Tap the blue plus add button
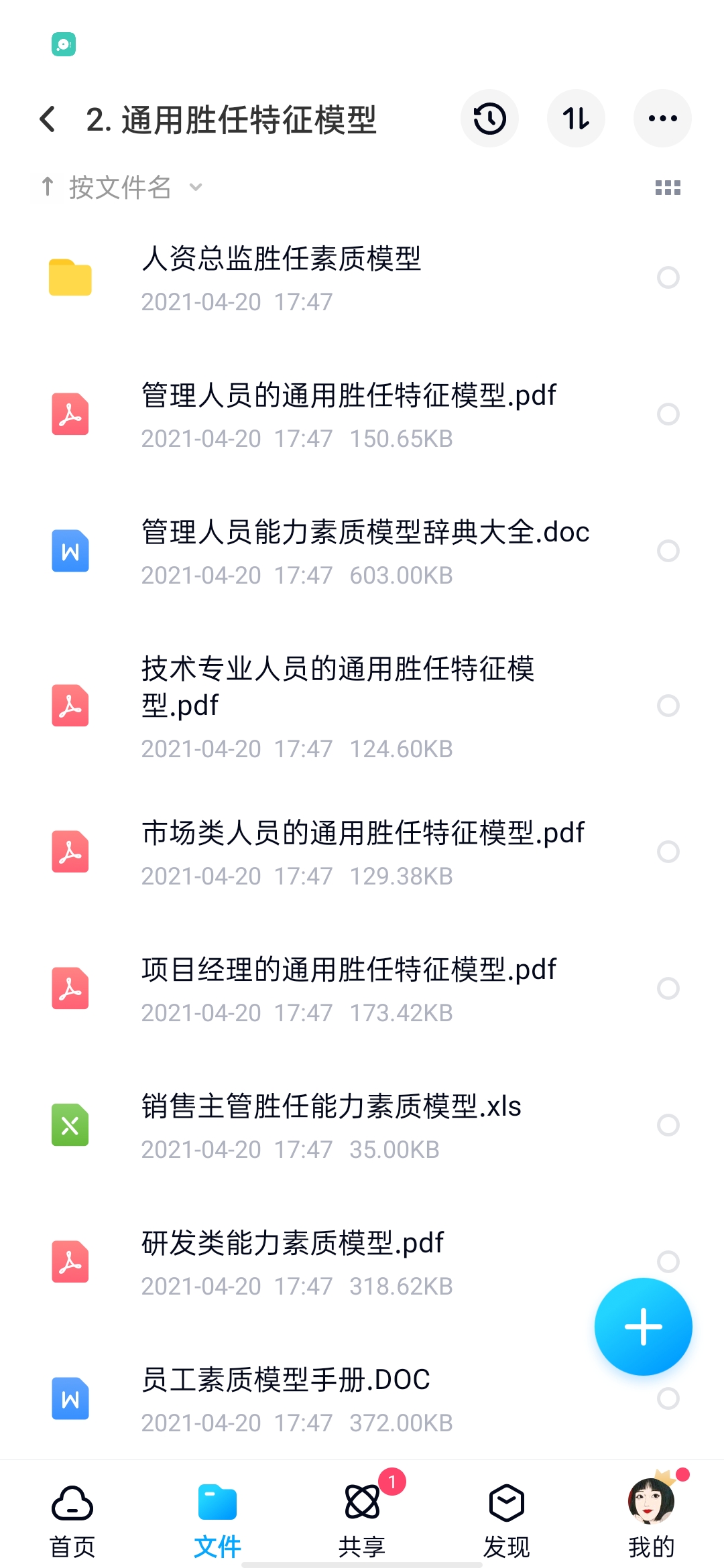 [x=643, y=1327]
